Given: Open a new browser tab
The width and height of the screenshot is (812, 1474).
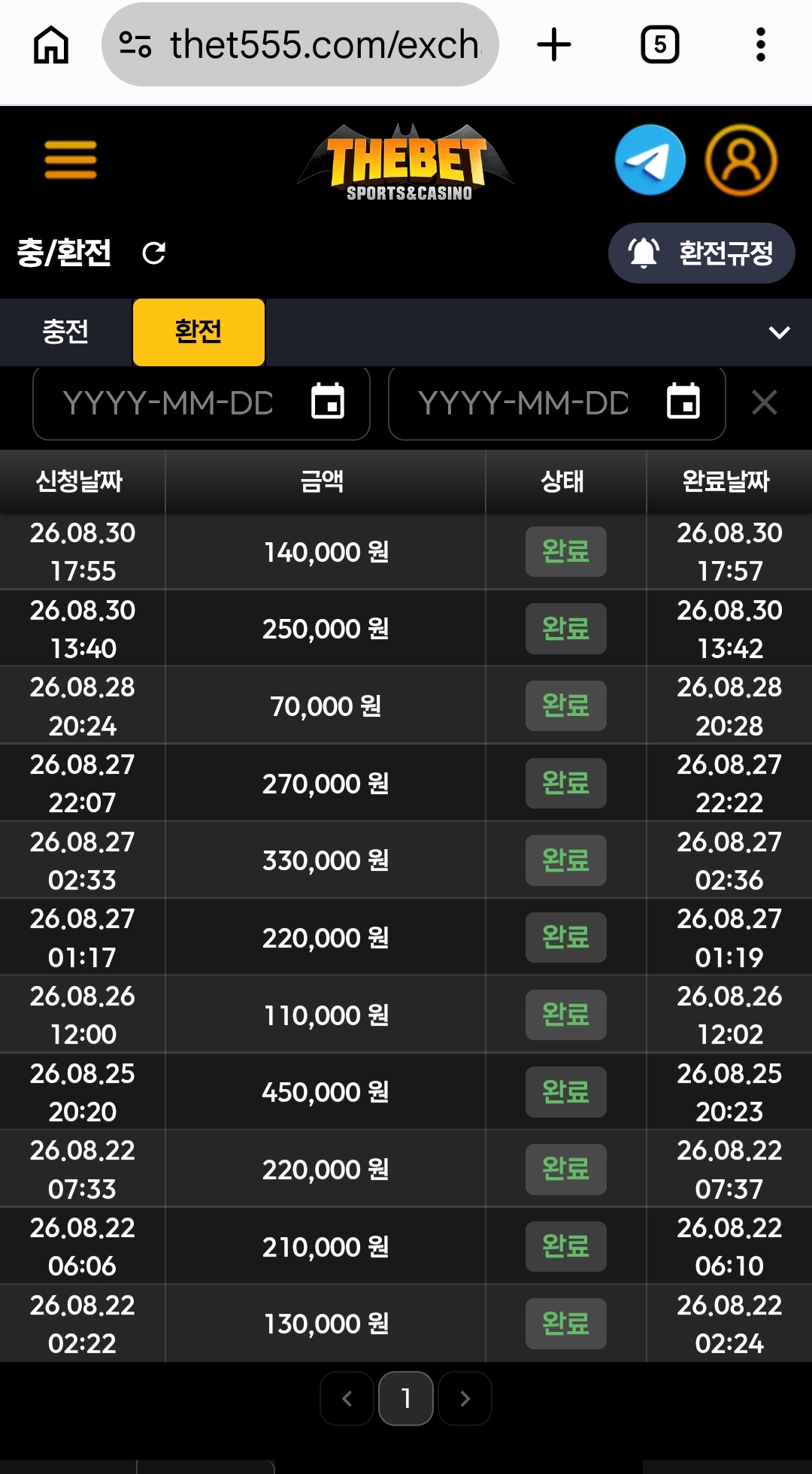Looking at the screenshot, I should [554, 44].
